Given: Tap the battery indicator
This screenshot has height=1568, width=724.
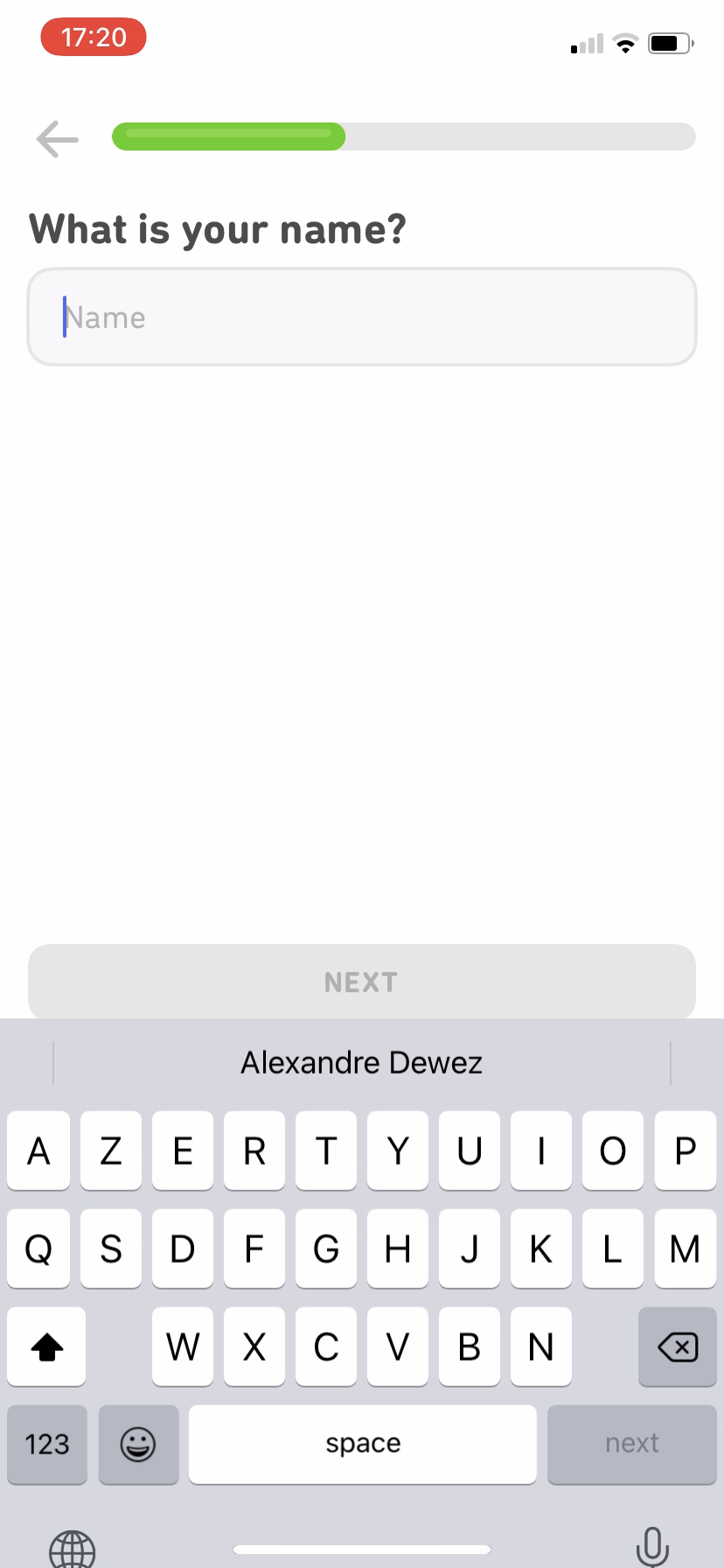Looking at the screenshot, I should (x=670, y=43).
